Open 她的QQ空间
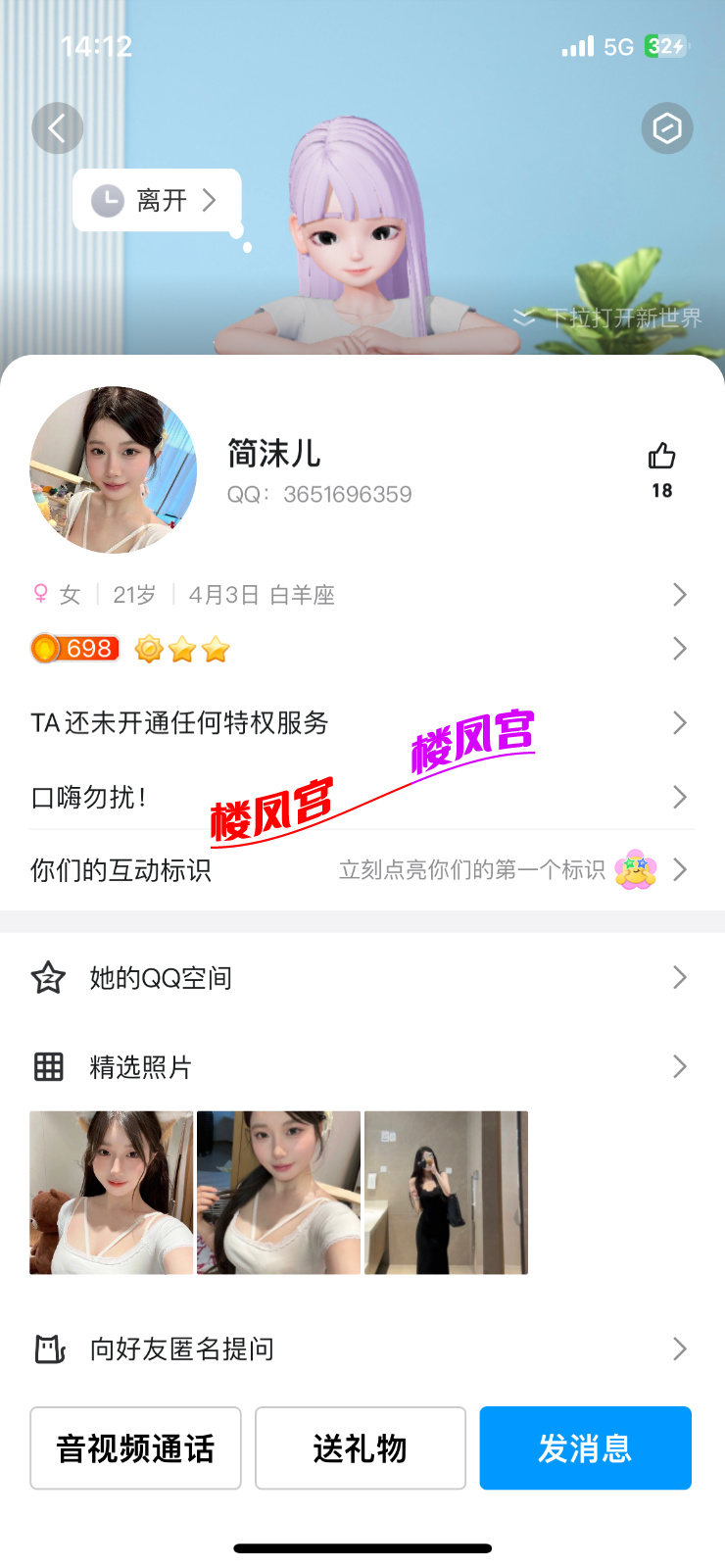 [x=361, y=978]
